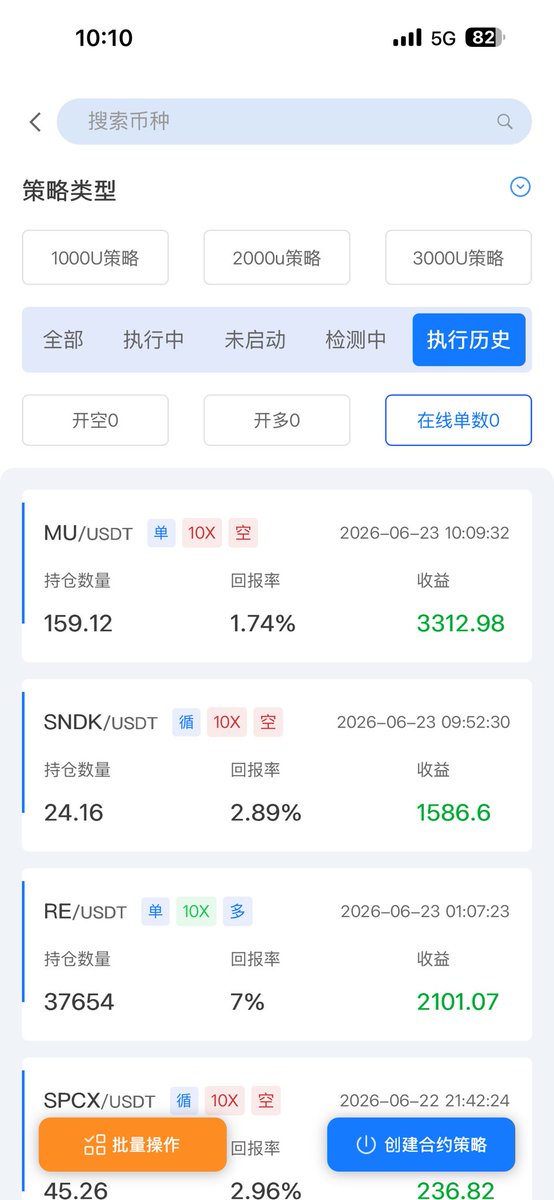Open the SNDK/USDT strategy card
The width and height of the screenshot is (554, 1200).
[x=277, y=765]
